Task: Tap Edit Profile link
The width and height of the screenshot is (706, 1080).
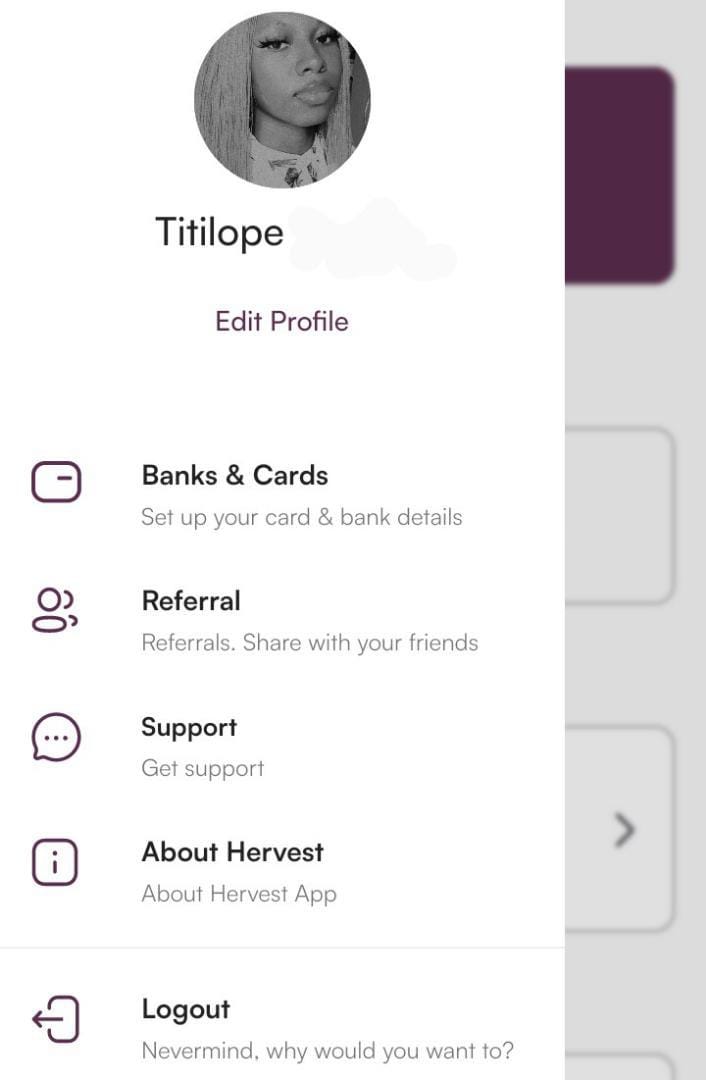Action: point(282,322)
